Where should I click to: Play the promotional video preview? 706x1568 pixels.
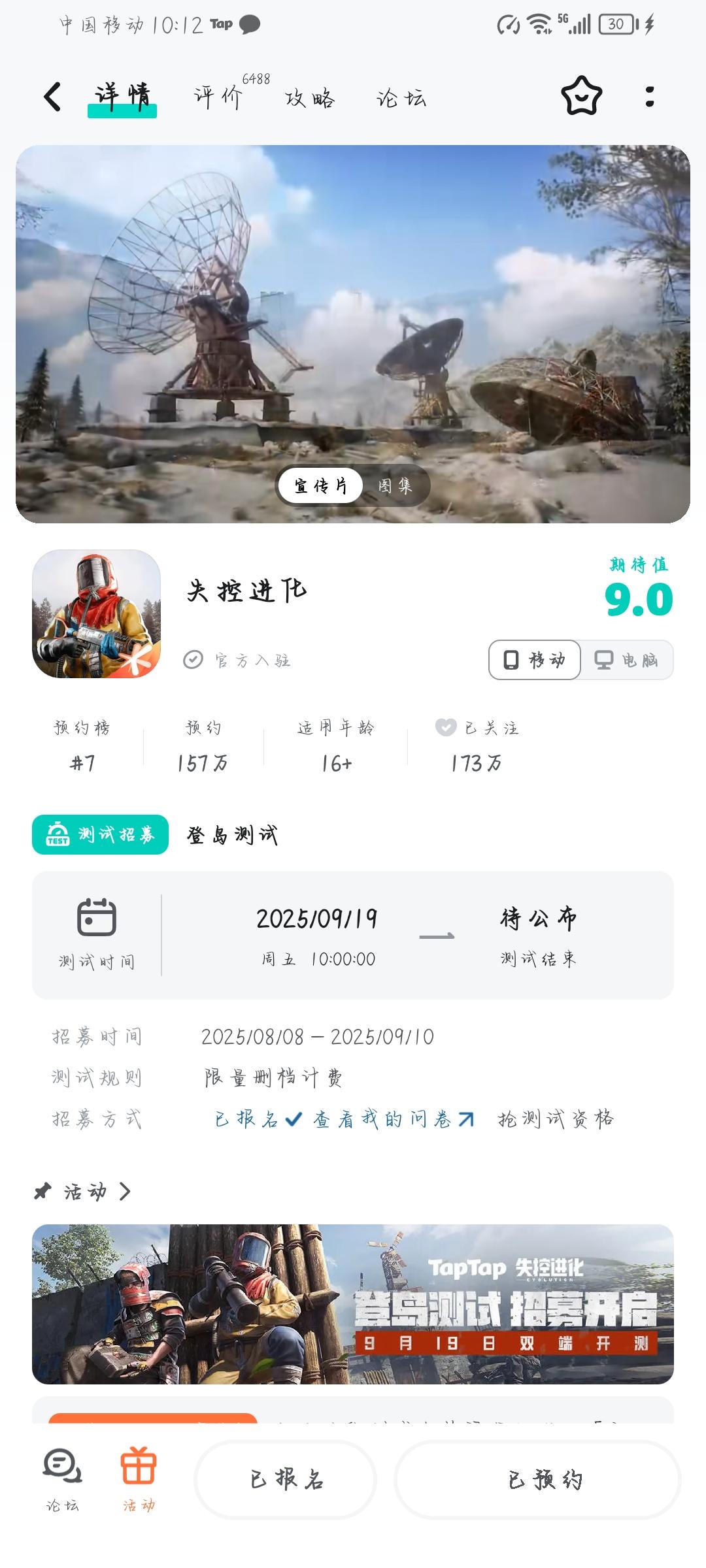click(x=353, y=314)
